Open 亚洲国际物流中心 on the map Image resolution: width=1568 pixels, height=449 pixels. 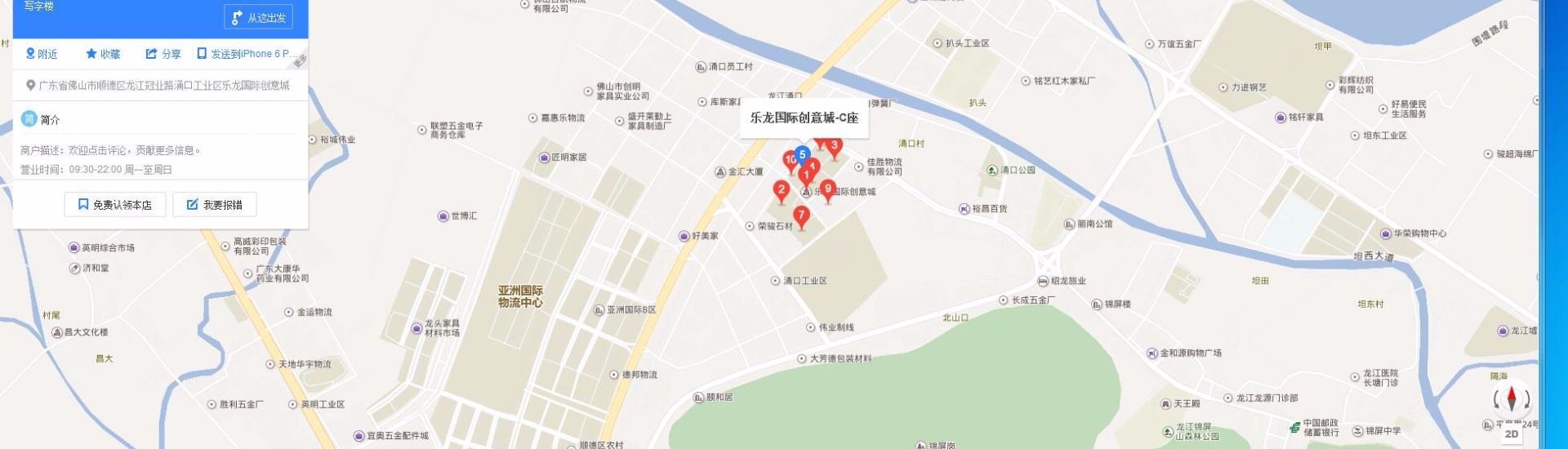[520, 296]
